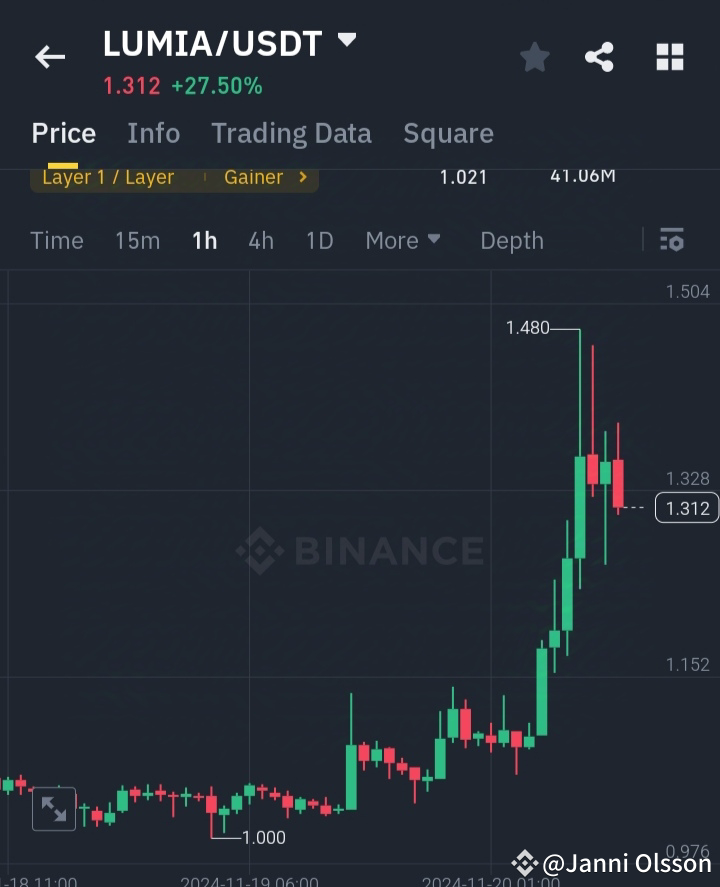Open the More intervals dropdown
The width and height of the screenshot is (720, 887).
(x=402, y=240)
